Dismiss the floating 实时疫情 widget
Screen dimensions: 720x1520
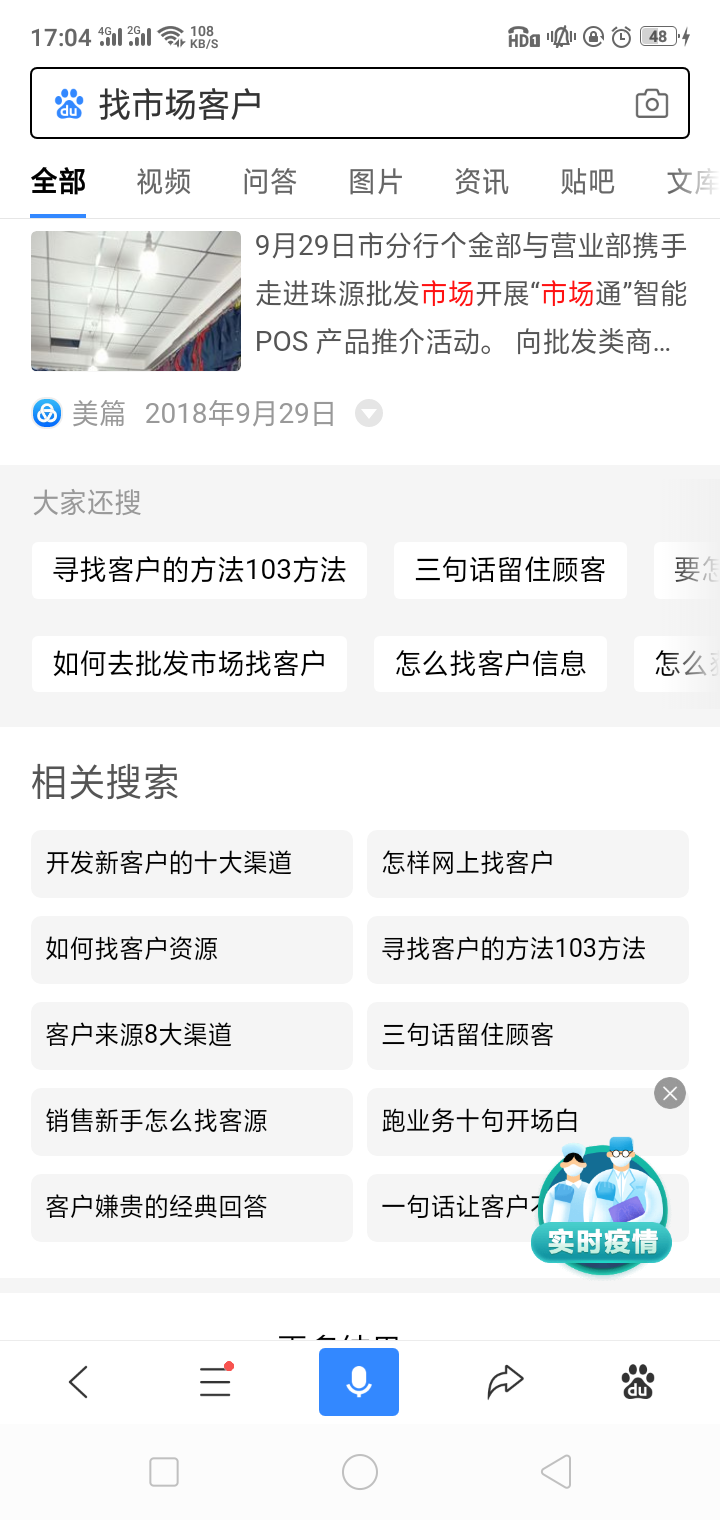[x=669, y=1093]
